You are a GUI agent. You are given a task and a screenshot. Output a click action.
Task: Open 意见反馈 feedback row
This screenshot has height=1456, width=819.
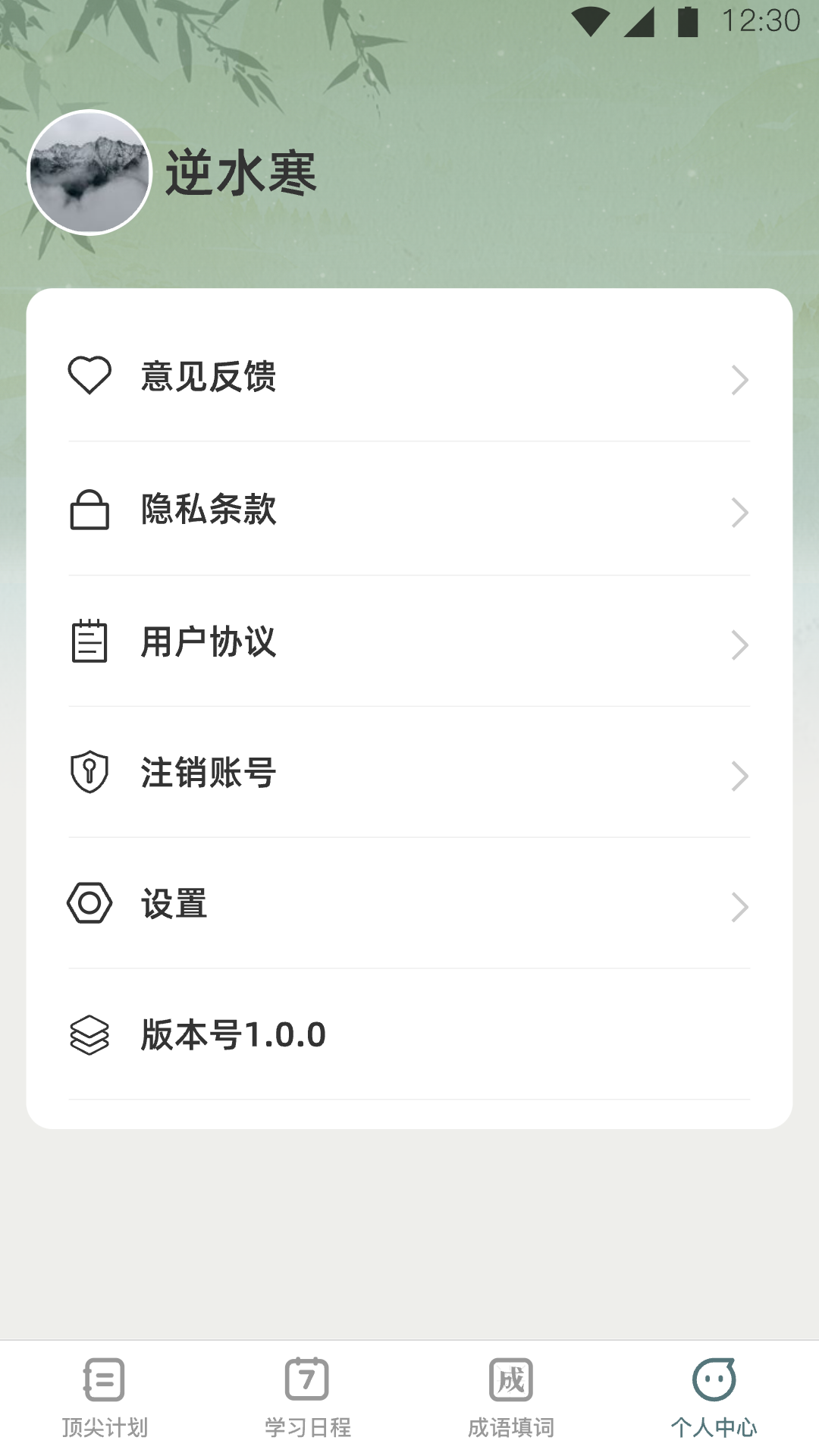(x=409, y=377)
